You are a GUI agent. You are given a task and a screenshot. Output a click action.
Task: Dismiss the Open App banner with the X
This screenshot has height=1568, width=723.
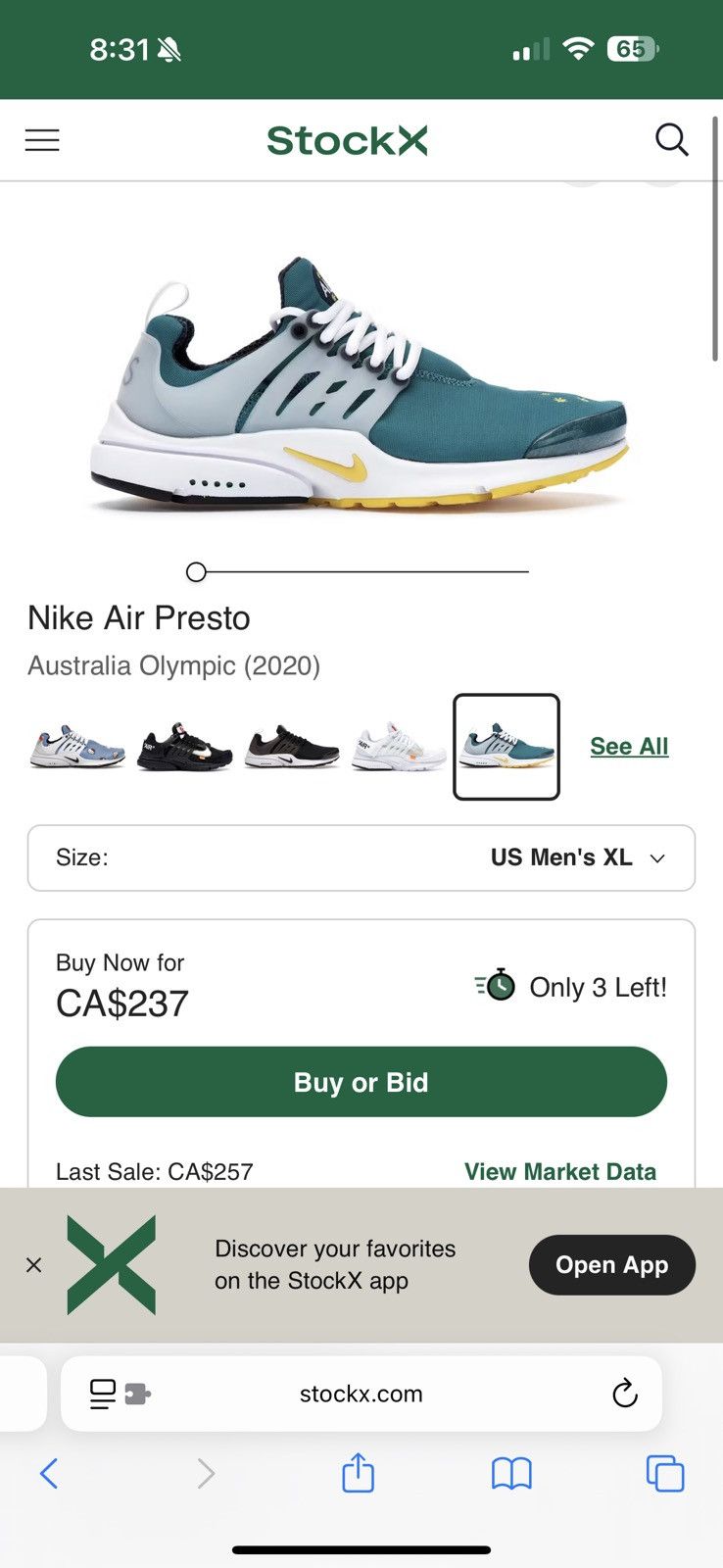(x=33, y=1264)
